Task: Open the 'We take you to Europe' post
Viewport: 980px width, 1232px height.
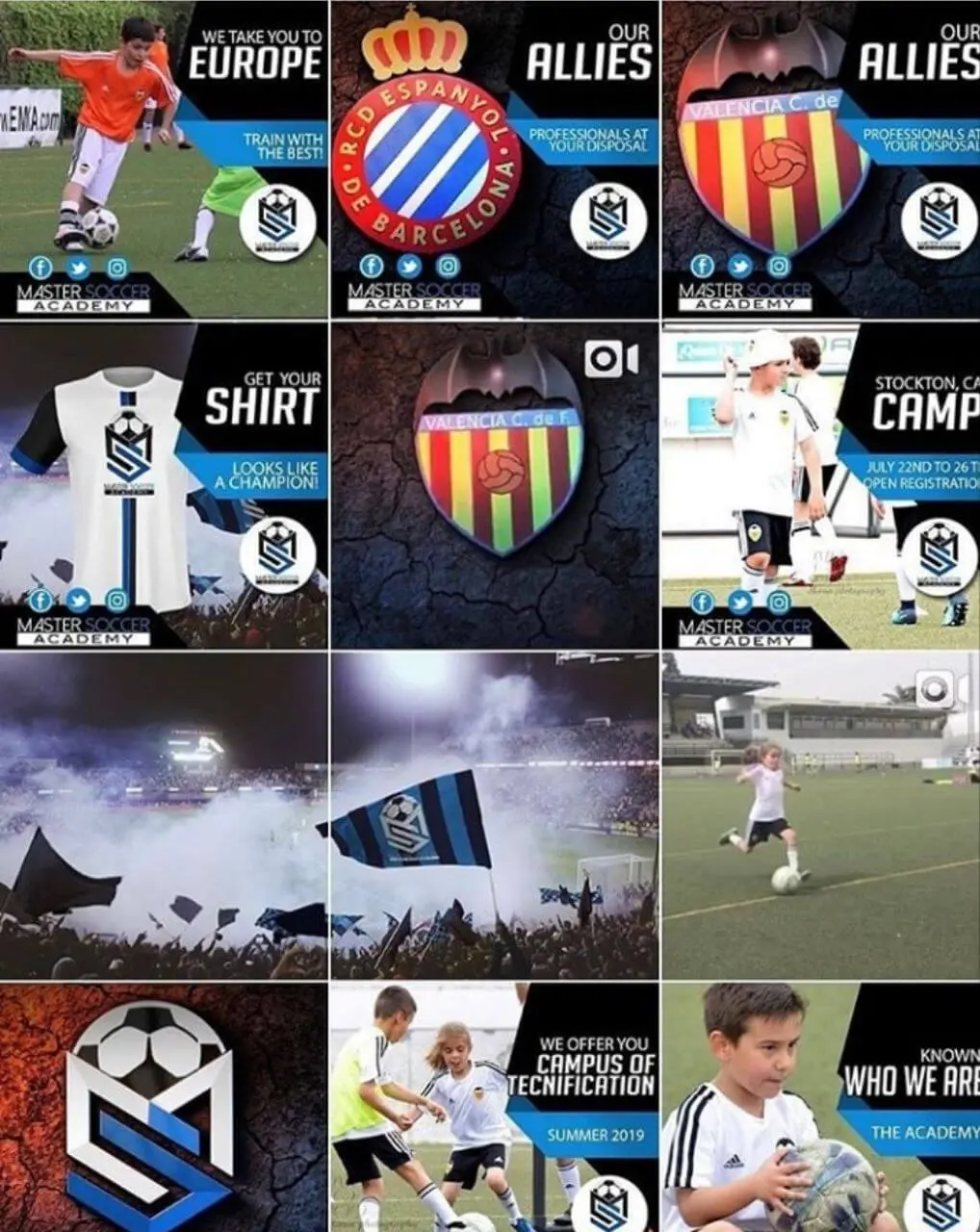Action: click(164, 159)
